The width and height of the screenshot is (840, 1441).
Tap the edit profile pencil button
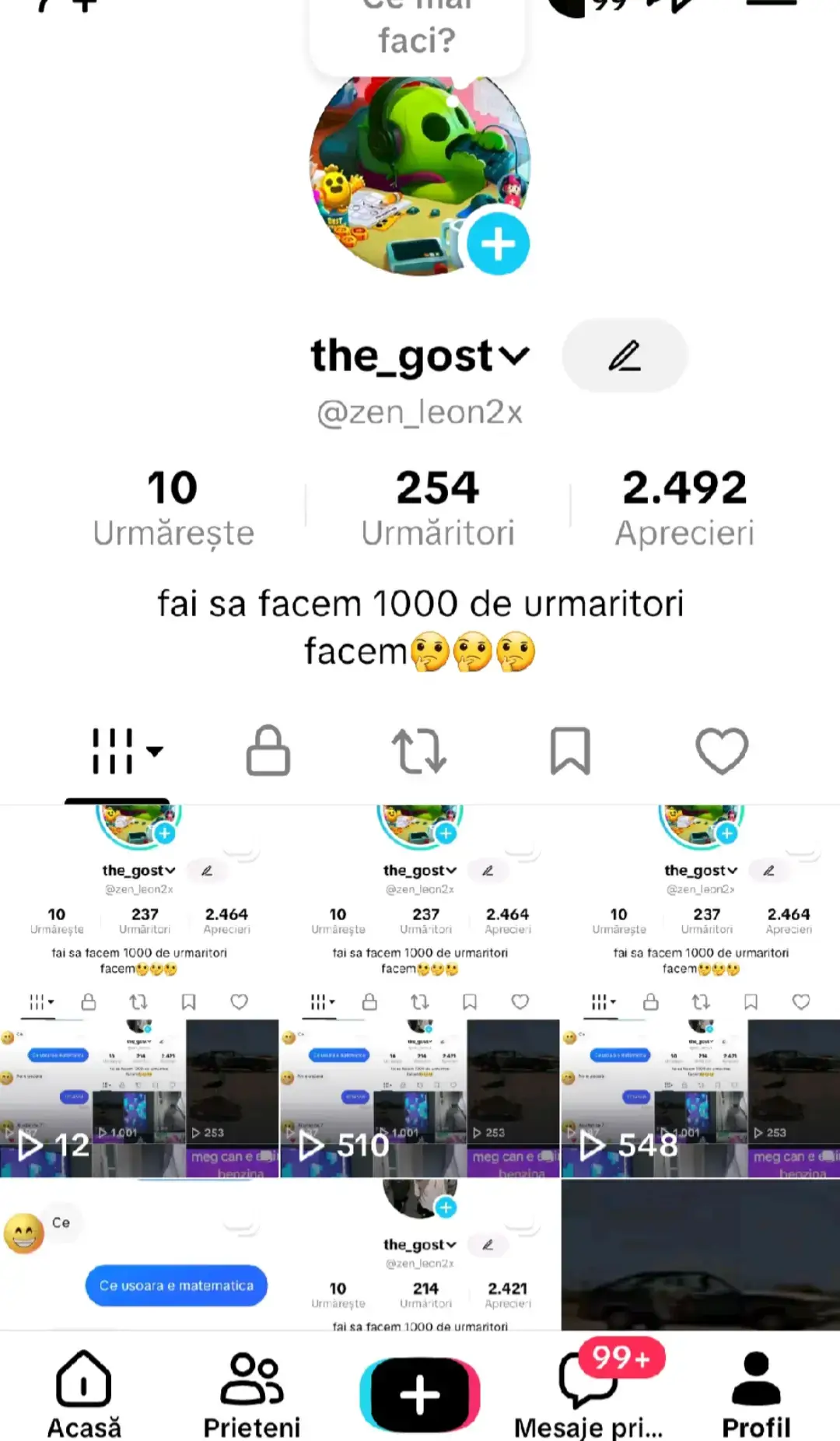tap(625, 356)
